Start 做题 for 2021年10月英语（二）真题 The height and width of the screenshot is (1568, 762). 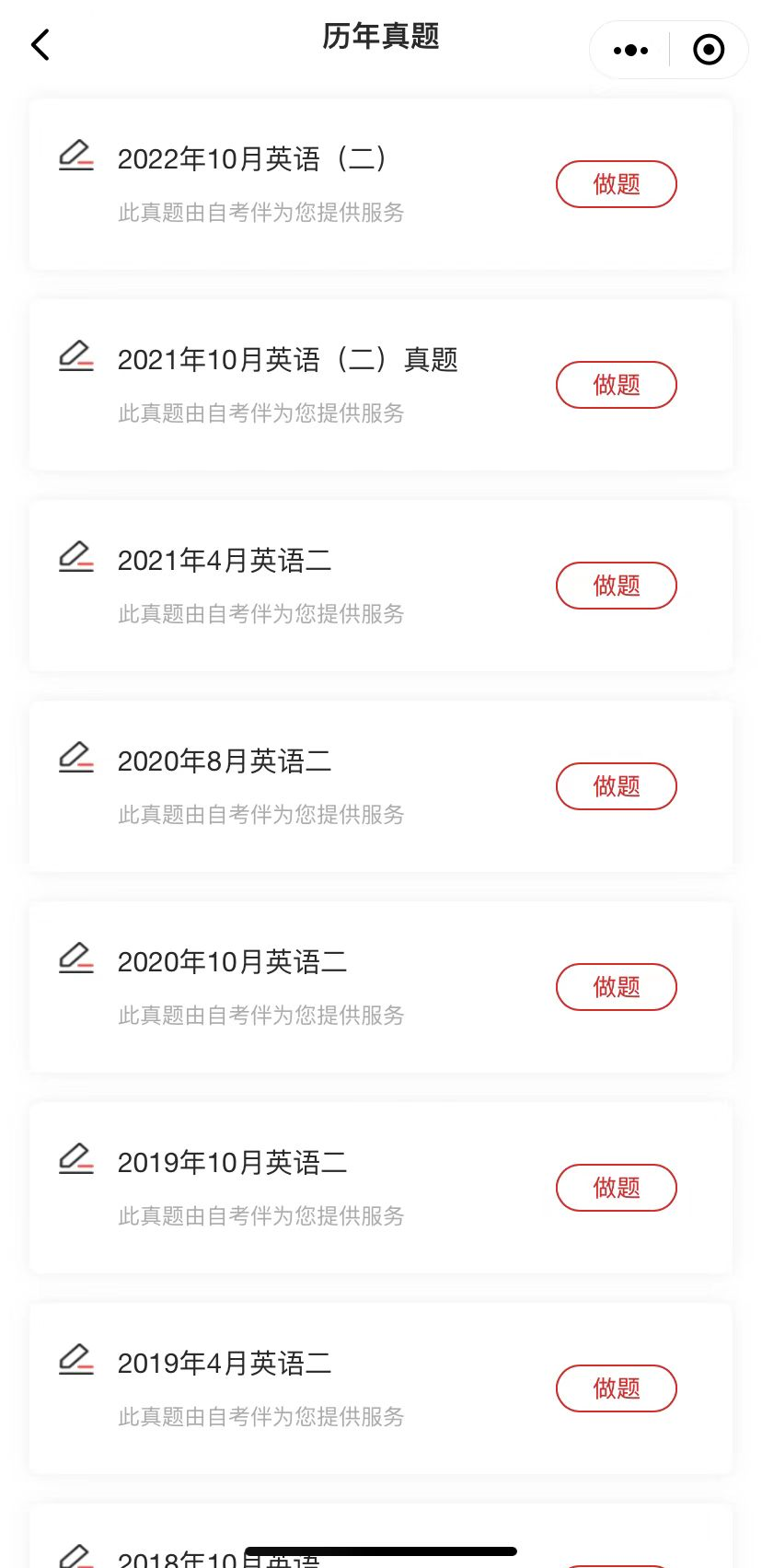(617, 385)
